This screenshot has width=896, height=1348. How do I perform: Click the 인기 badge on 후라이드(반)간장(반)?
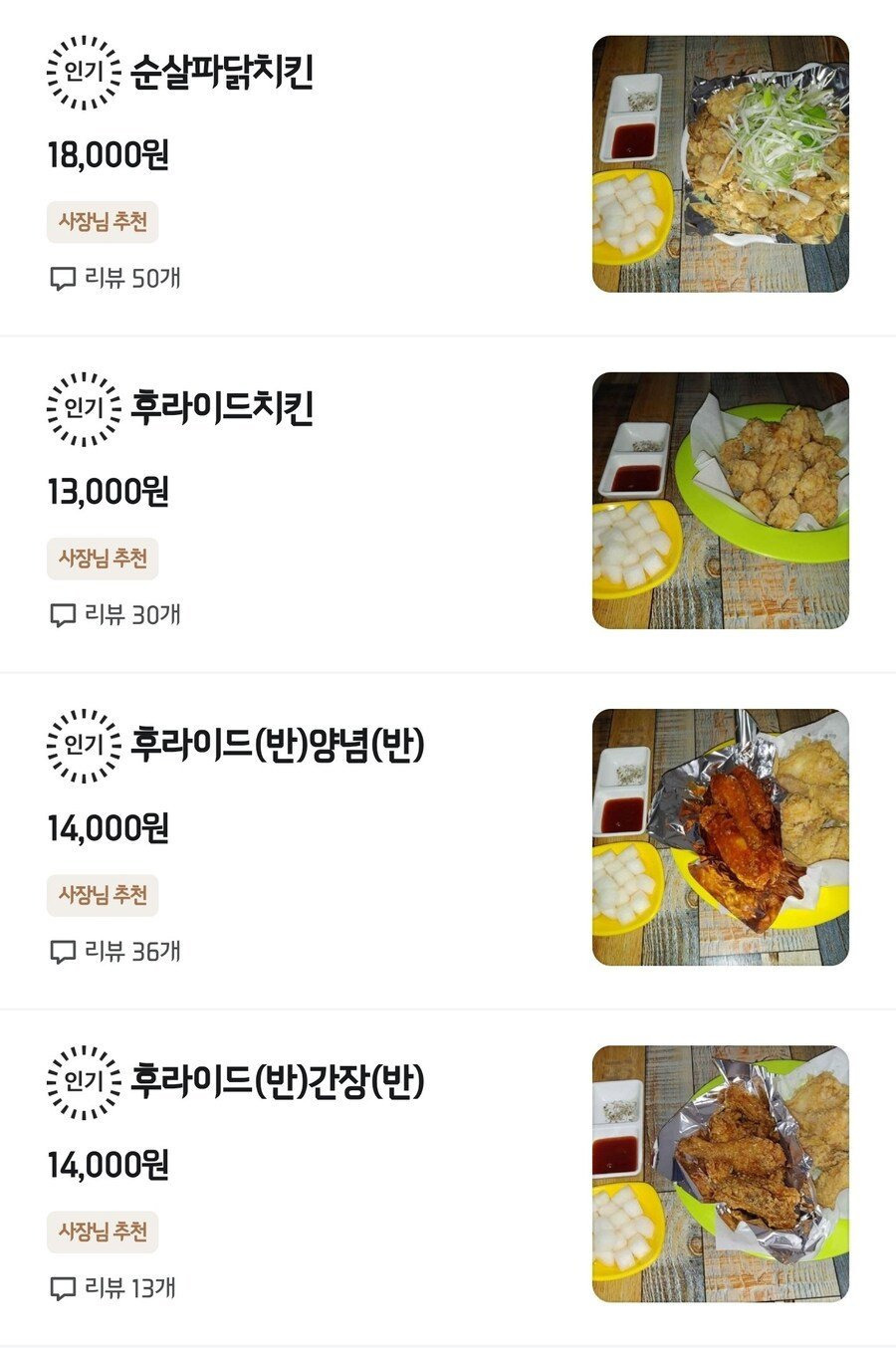click(82, 1079)
